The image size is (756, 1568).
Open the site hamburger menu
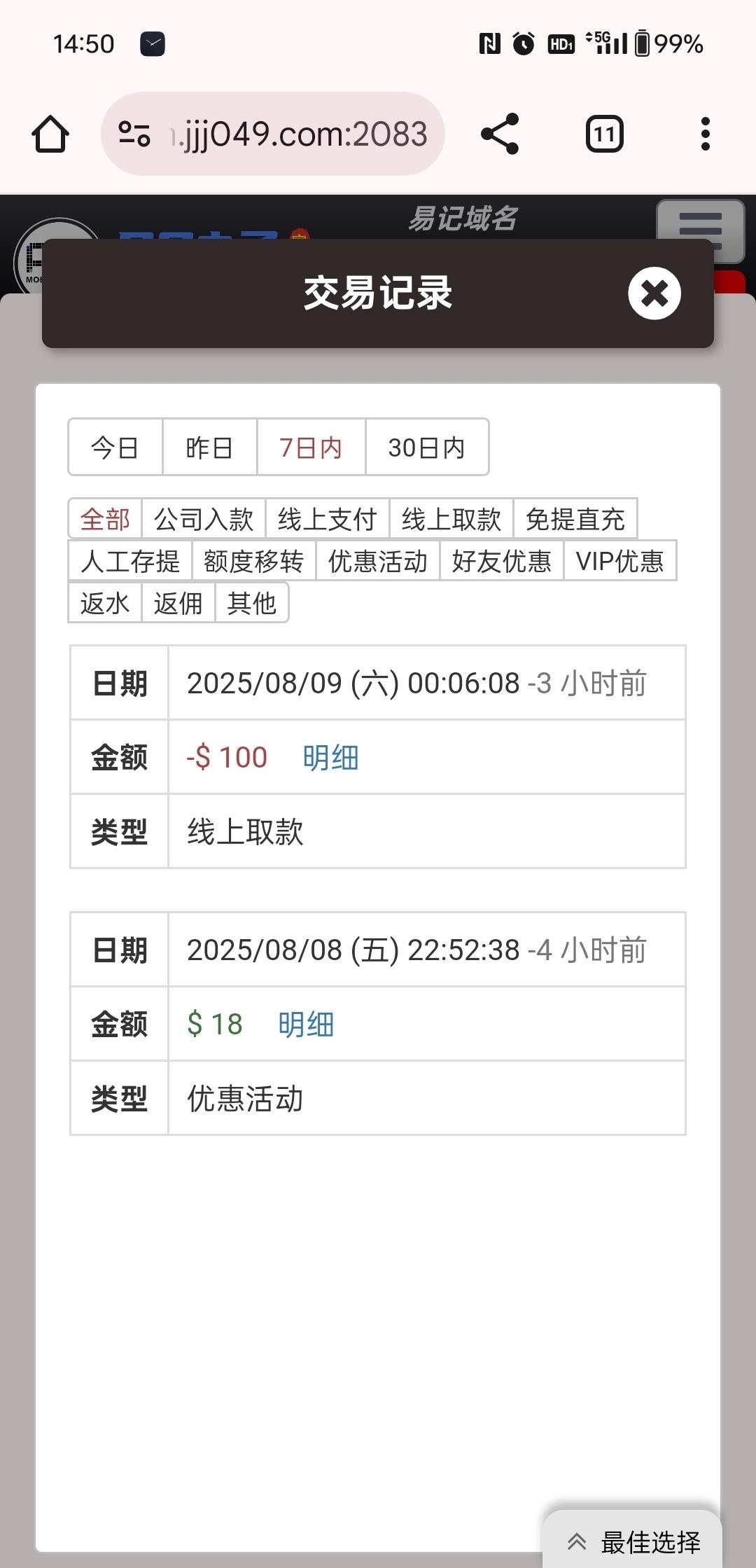701,231
